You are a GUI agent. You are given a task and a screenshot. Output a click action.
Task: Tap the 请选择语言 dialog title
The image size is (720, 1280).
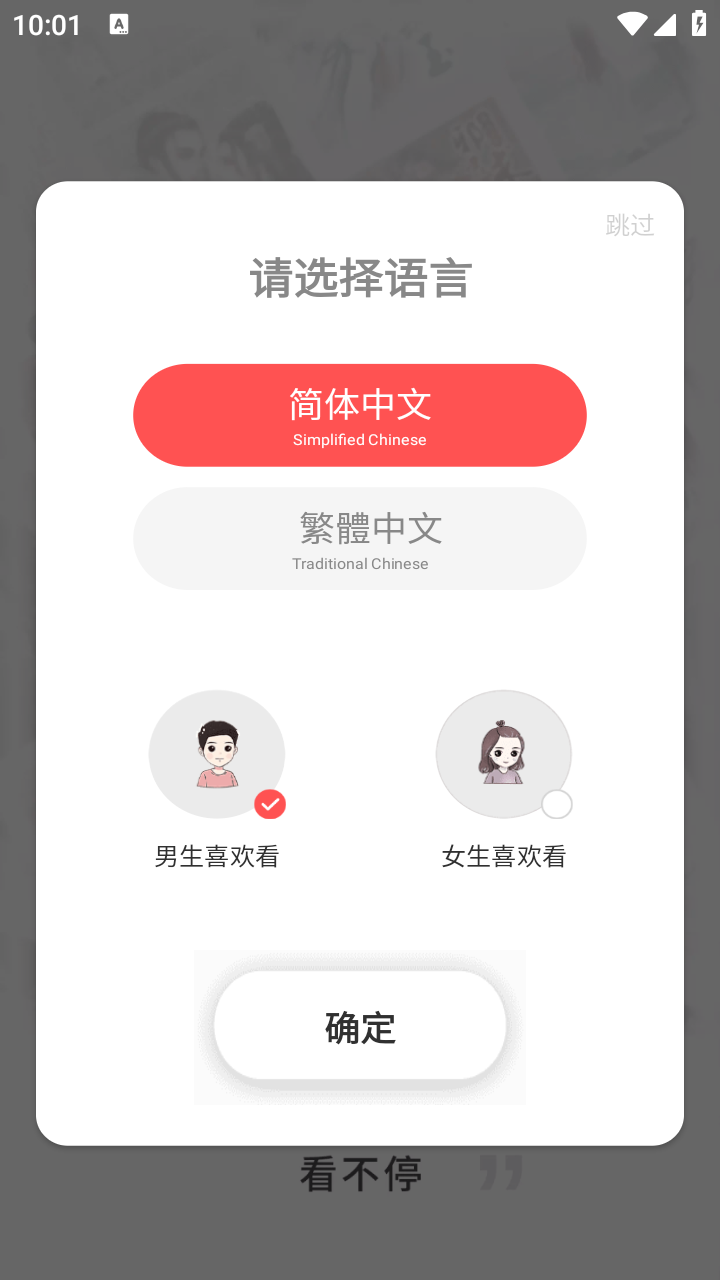click(360, 277)
